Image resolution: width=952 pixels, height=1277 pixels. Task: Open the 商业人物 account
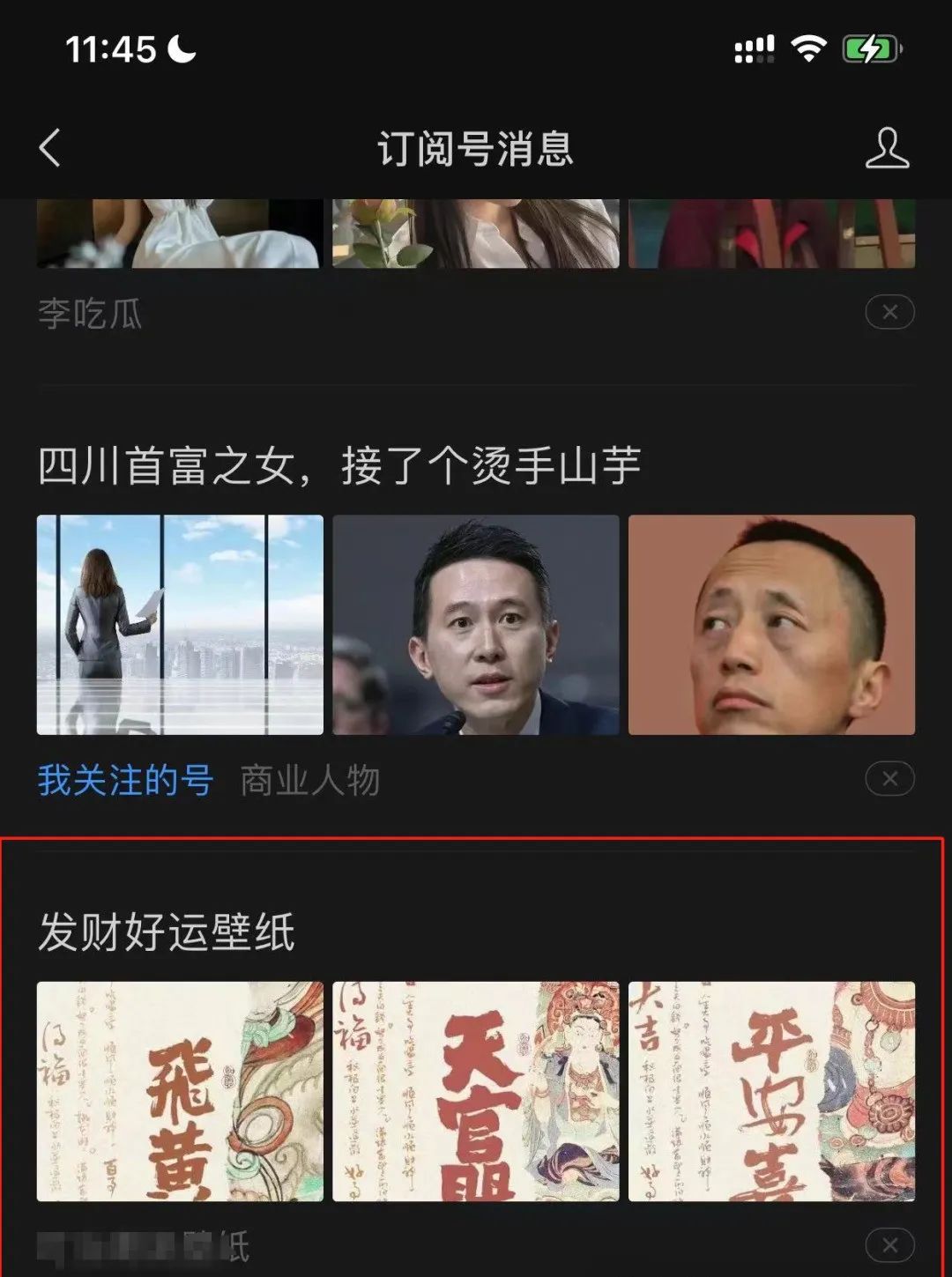pyautogui.click(x=309, y=781)
